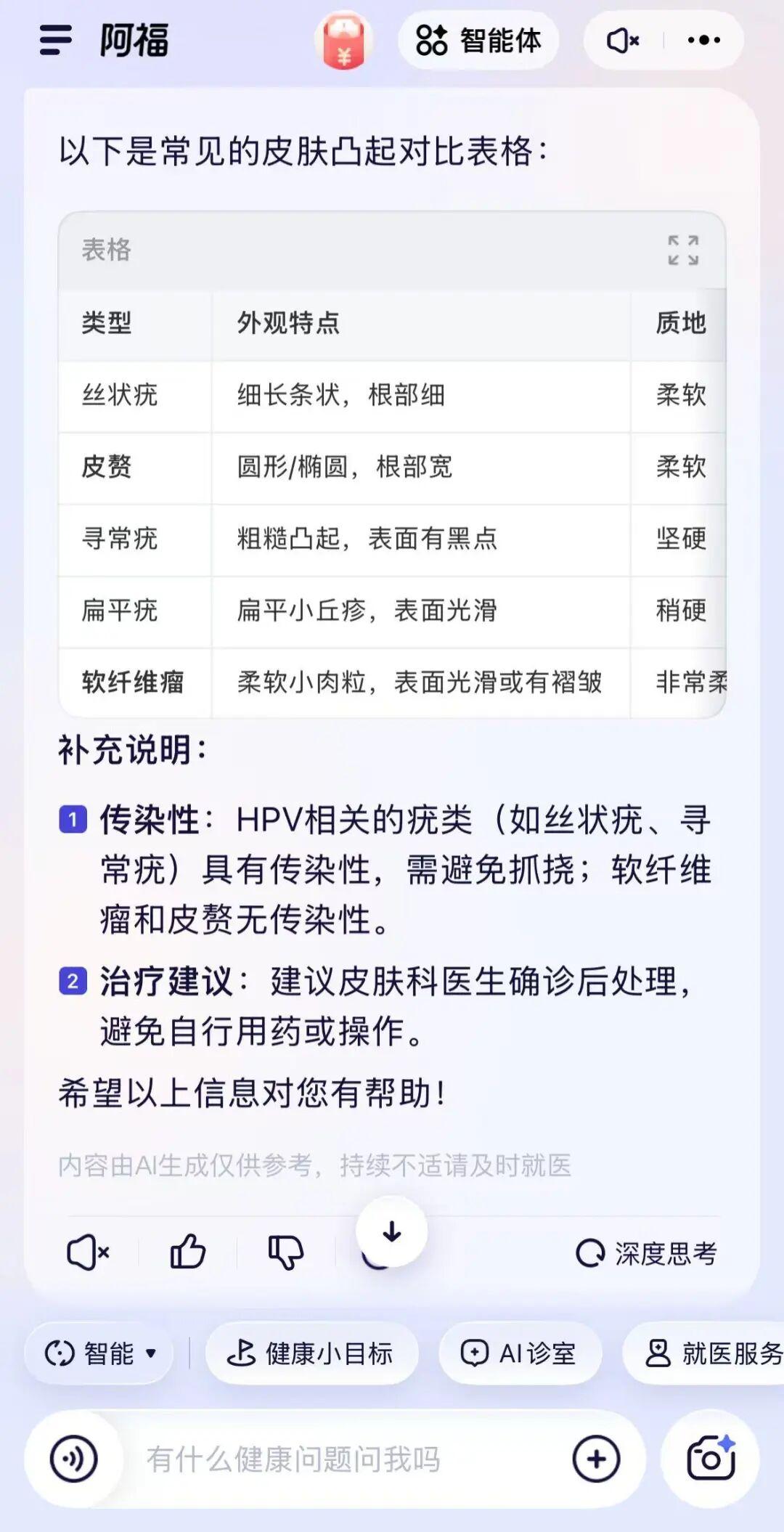Open the hamburger menu beside 阿福
This screenshot has height=1532, width=784.
click(x=55, y=40)
